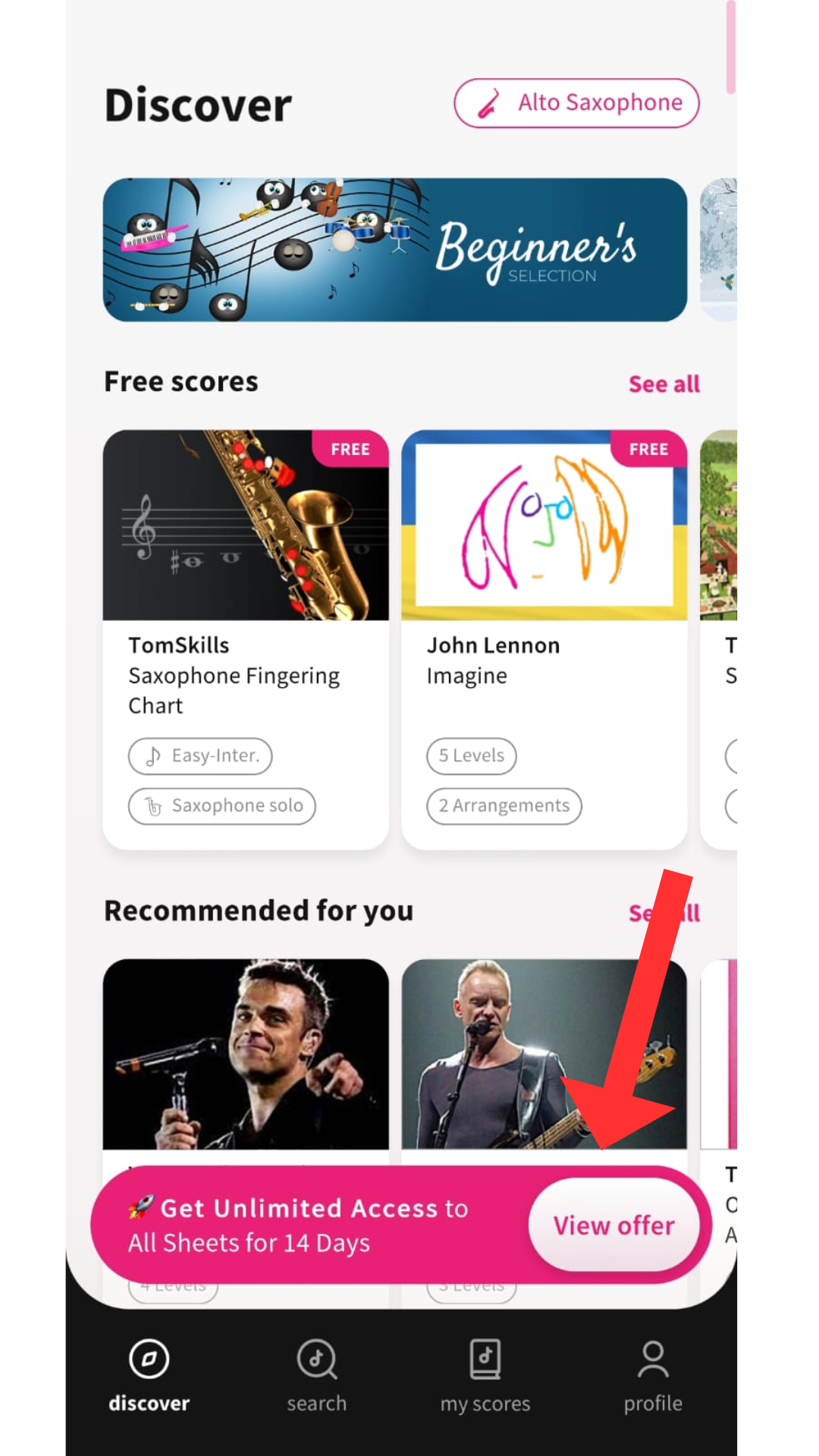The height and width of the screenshot is (1456, 819).
Task: Click the my scores book icon
Action: (x=485, y=1360)
